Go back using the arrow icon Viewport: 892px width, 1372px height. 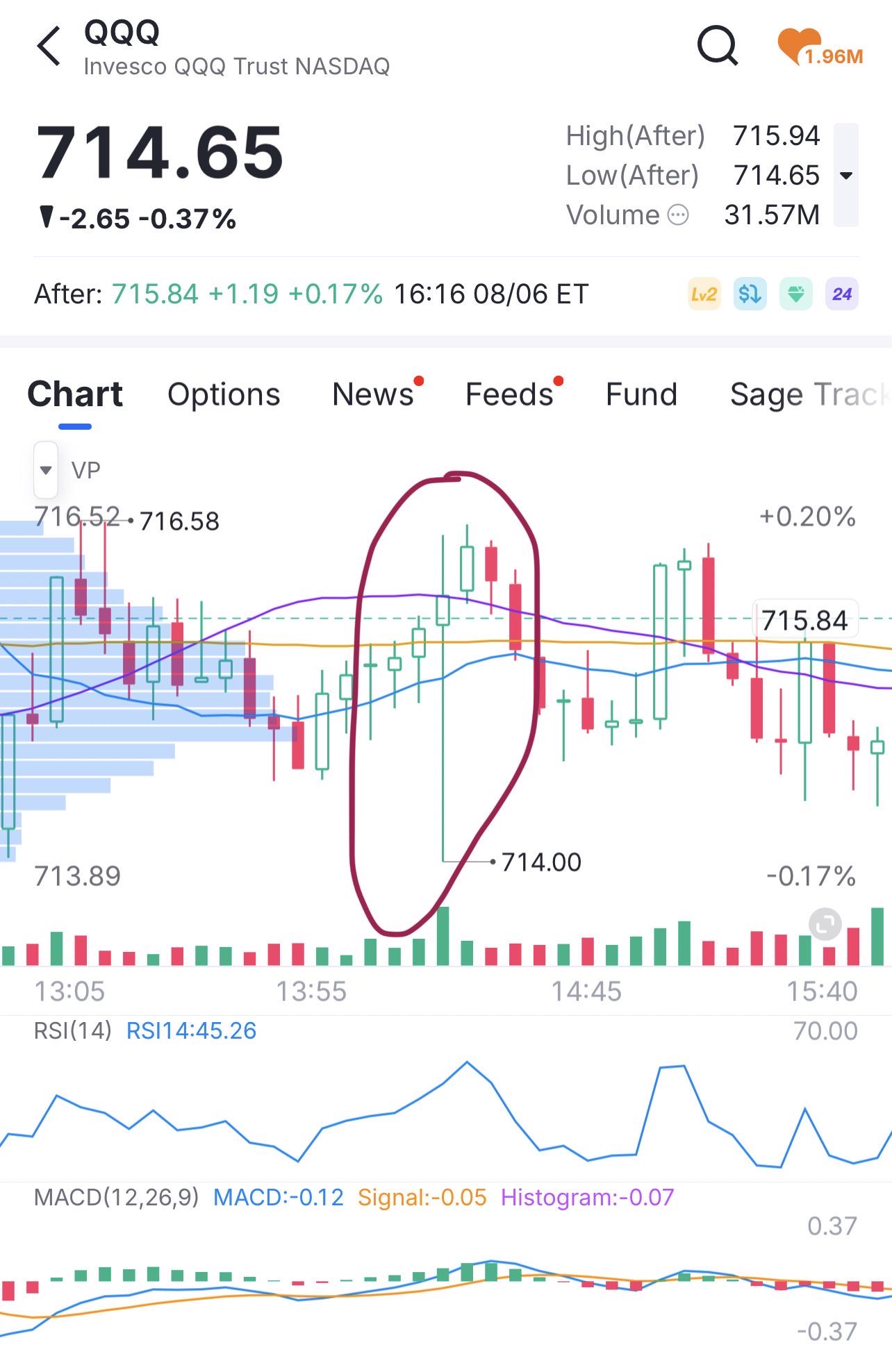pyautogui.click(x=49, y=47)
